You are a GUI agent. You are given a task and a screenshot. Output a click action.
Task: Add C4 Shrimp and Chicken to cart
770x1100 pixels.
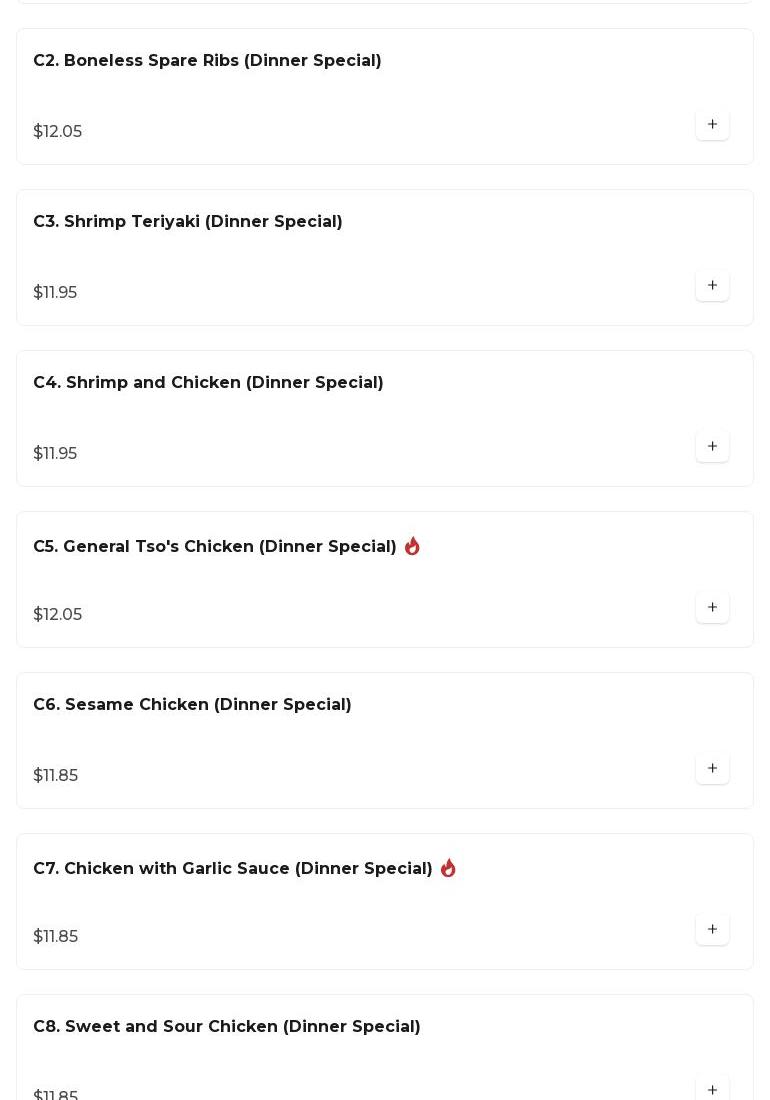712,447
